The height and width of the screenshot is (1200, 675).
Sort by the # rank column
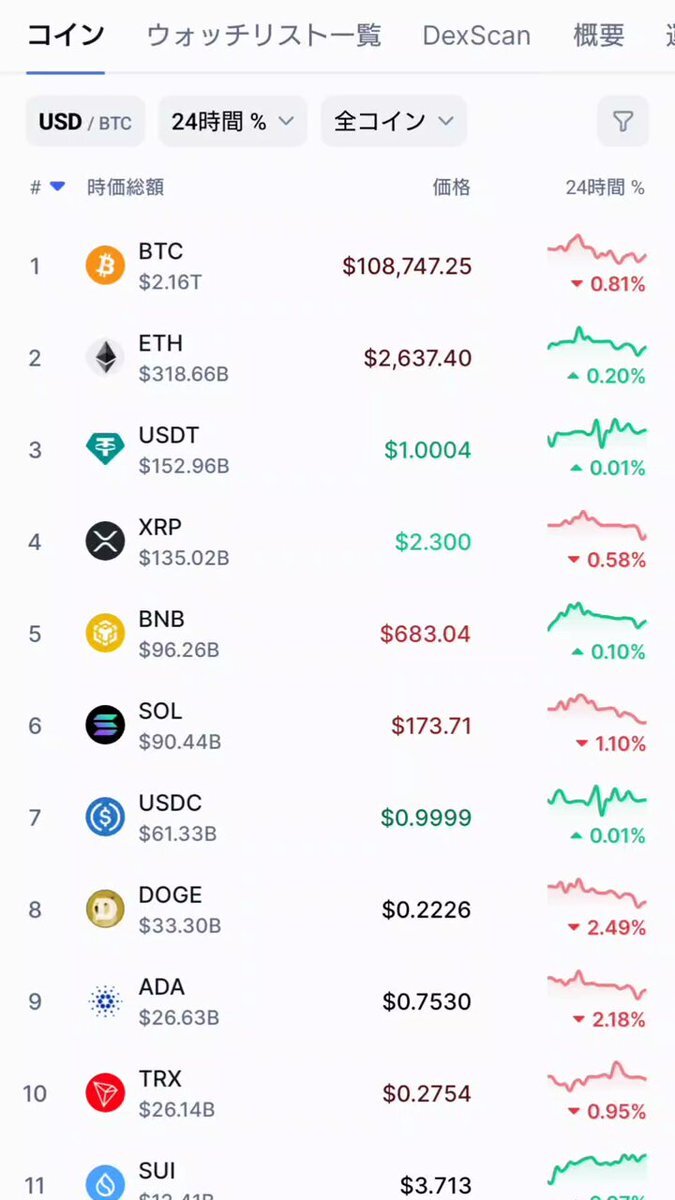(x=47, y=187)
